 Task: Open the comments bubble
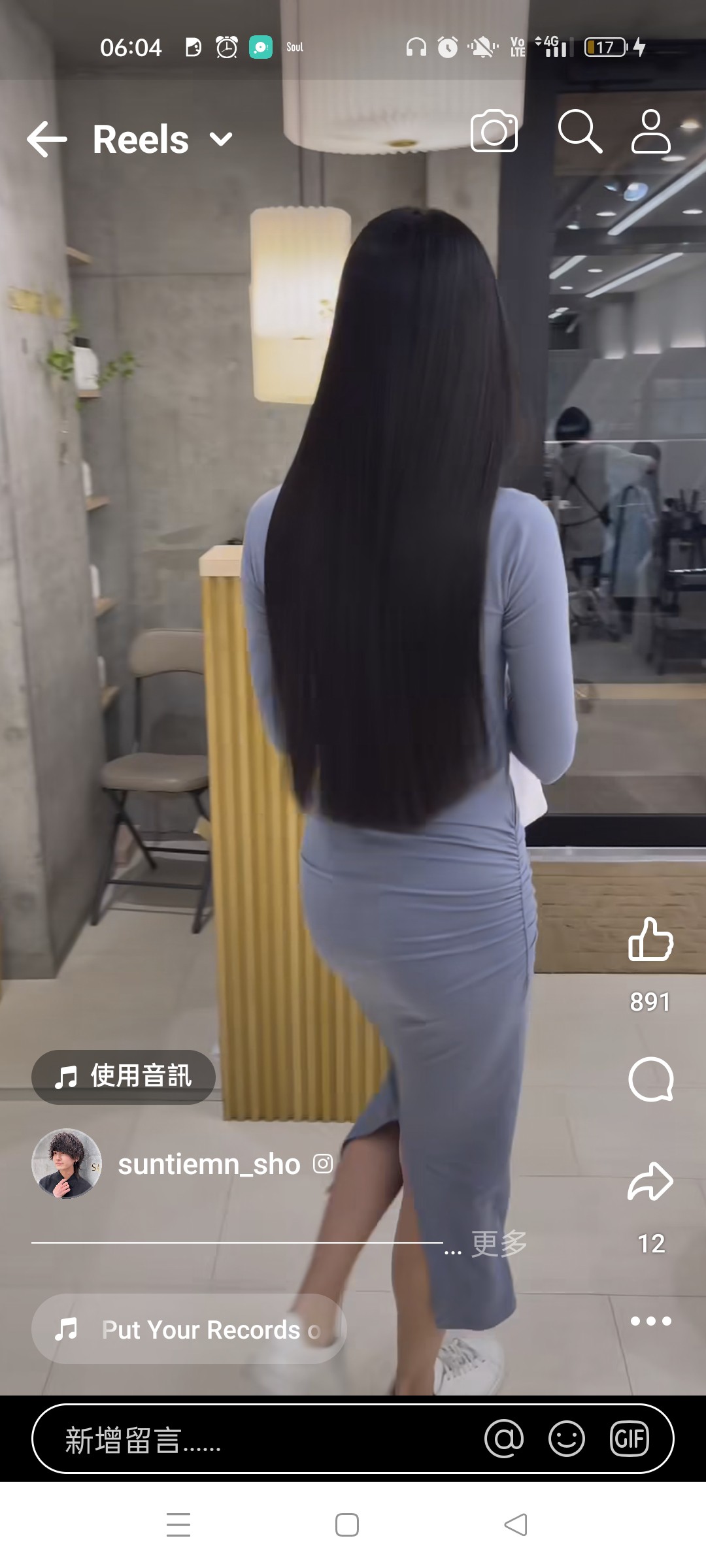tap(650, 1079)
